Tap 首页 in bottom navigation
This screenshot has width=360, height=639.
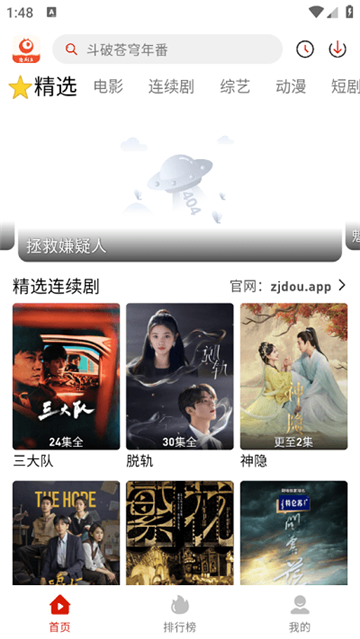coord(60,614)
